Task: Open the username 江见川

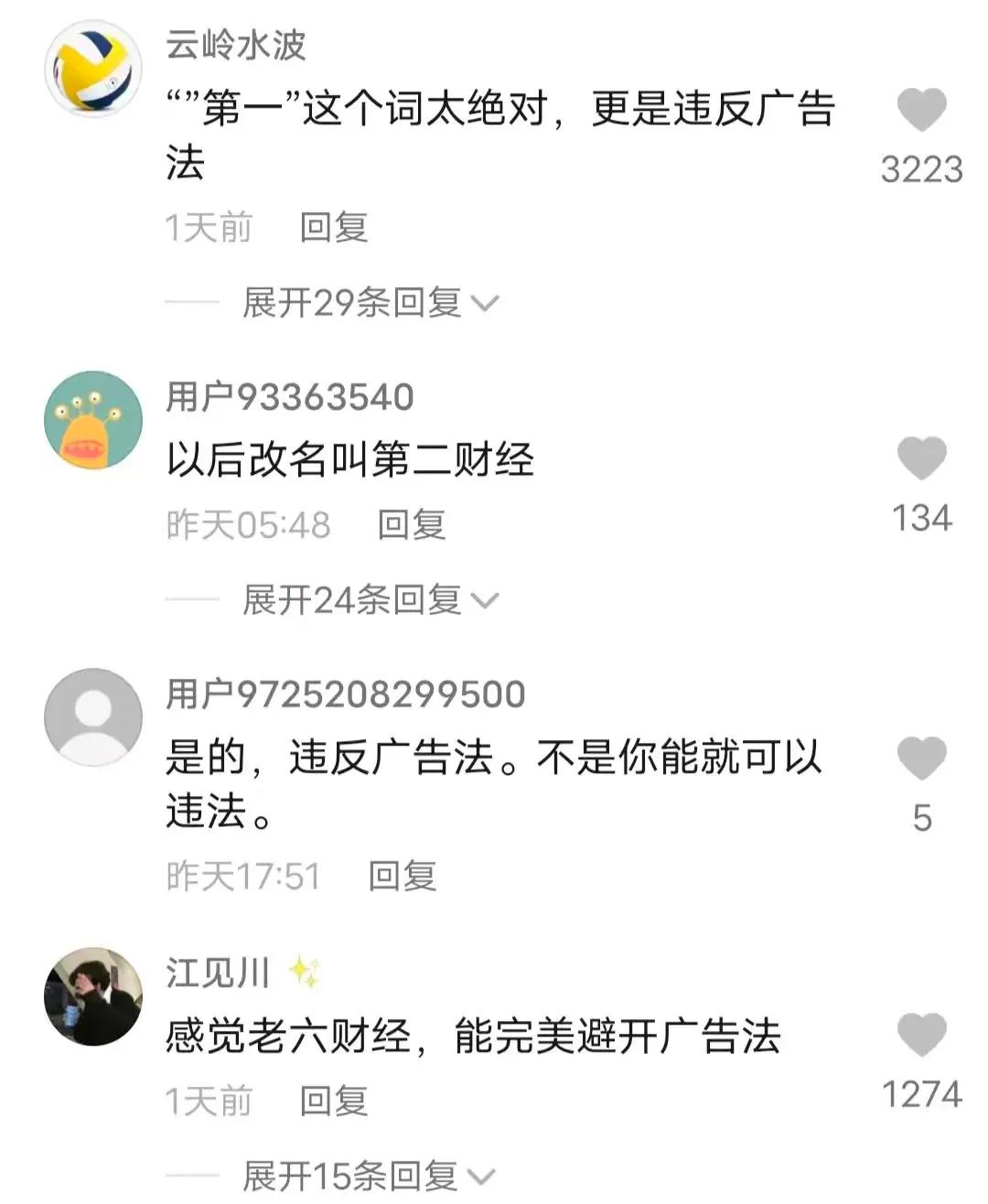Action: pyautogui.click(x=218, y=973)
